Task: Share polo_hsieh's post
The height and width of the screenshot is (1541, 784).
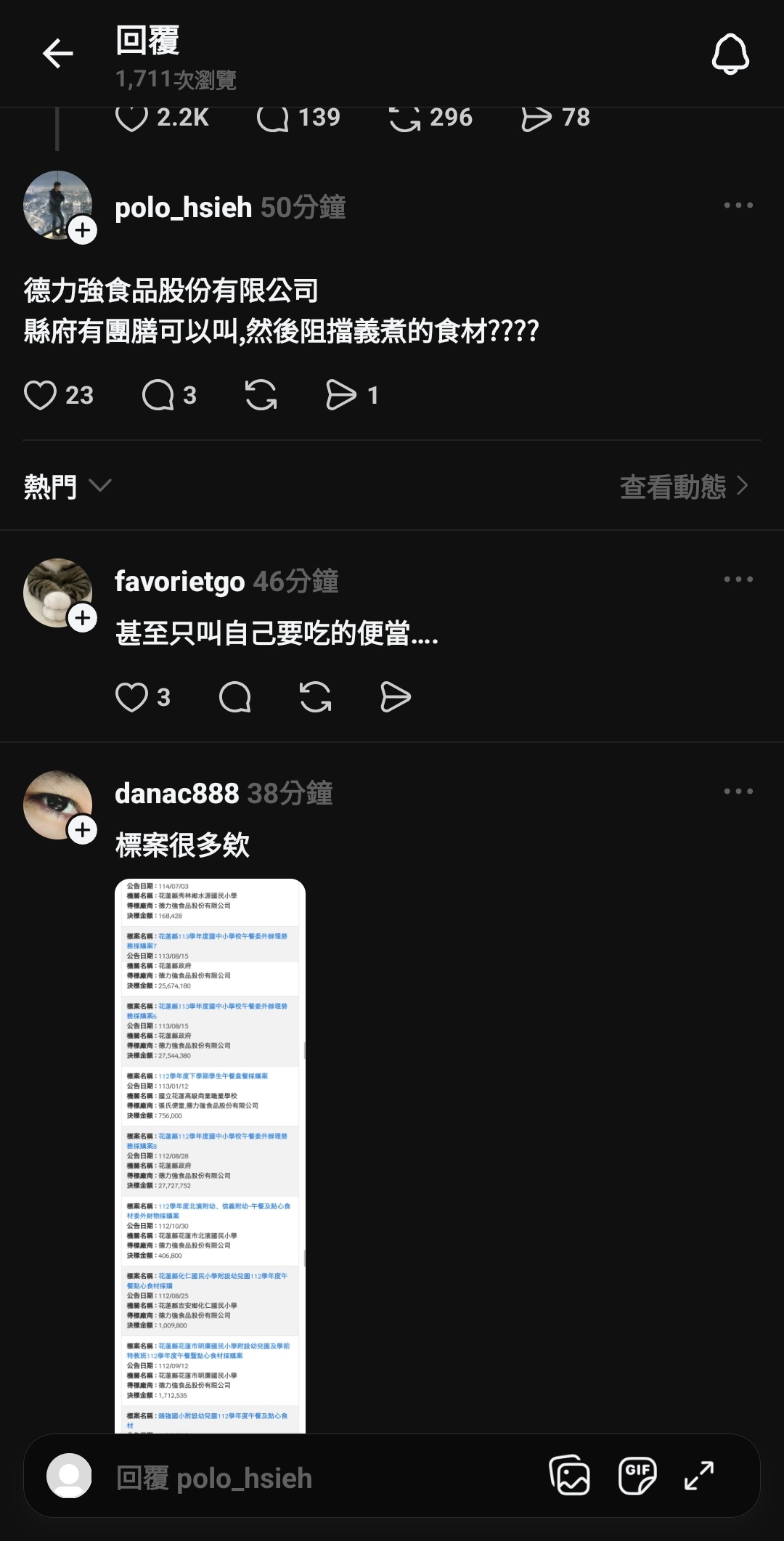Action: 340,395
